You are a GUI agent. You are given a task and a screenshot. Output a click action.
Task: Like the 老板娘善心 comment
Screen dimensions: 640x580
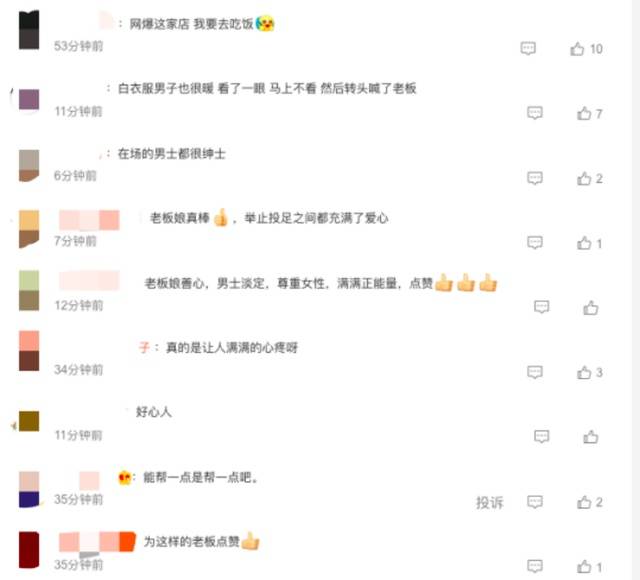tap(591, 307)
